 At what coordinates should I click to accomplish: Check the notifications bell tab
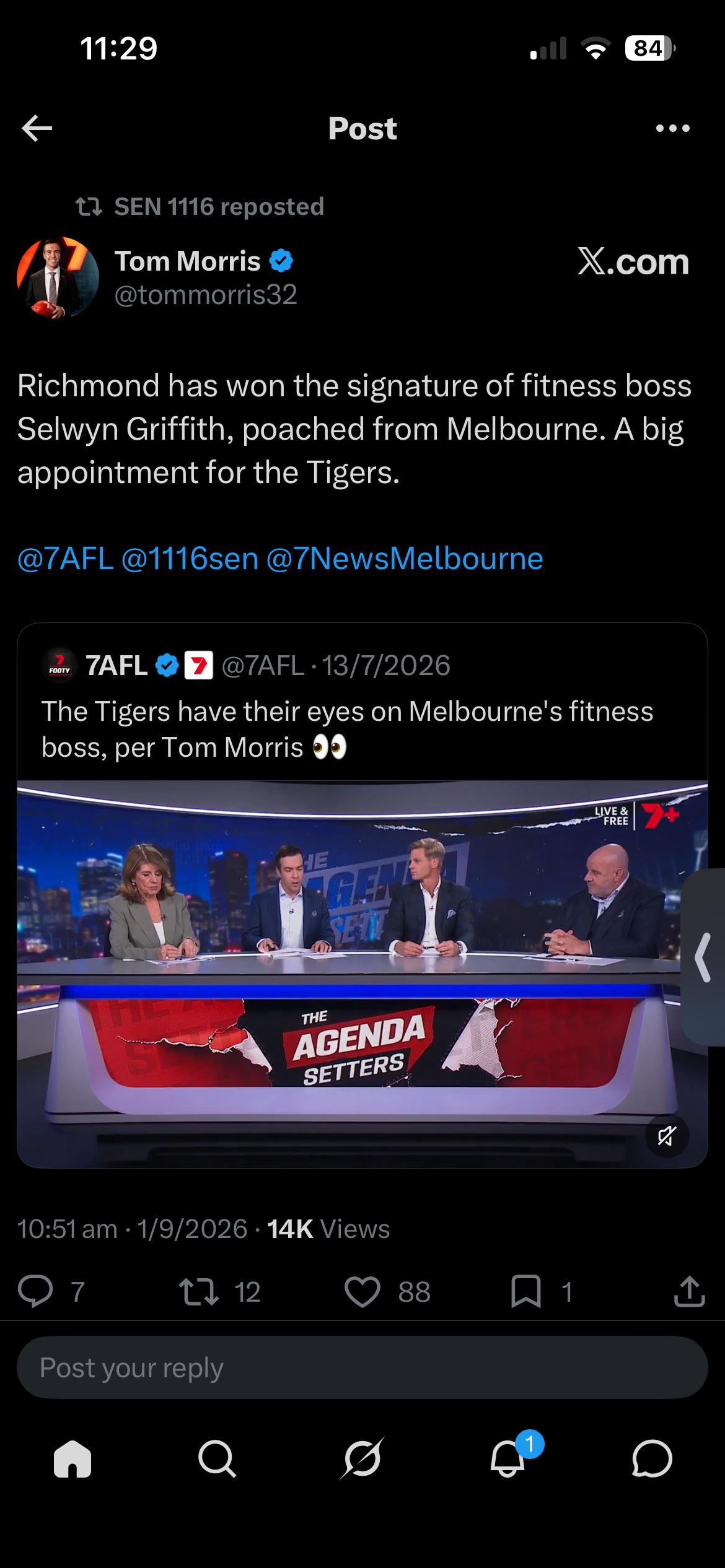click(508, 1459)
